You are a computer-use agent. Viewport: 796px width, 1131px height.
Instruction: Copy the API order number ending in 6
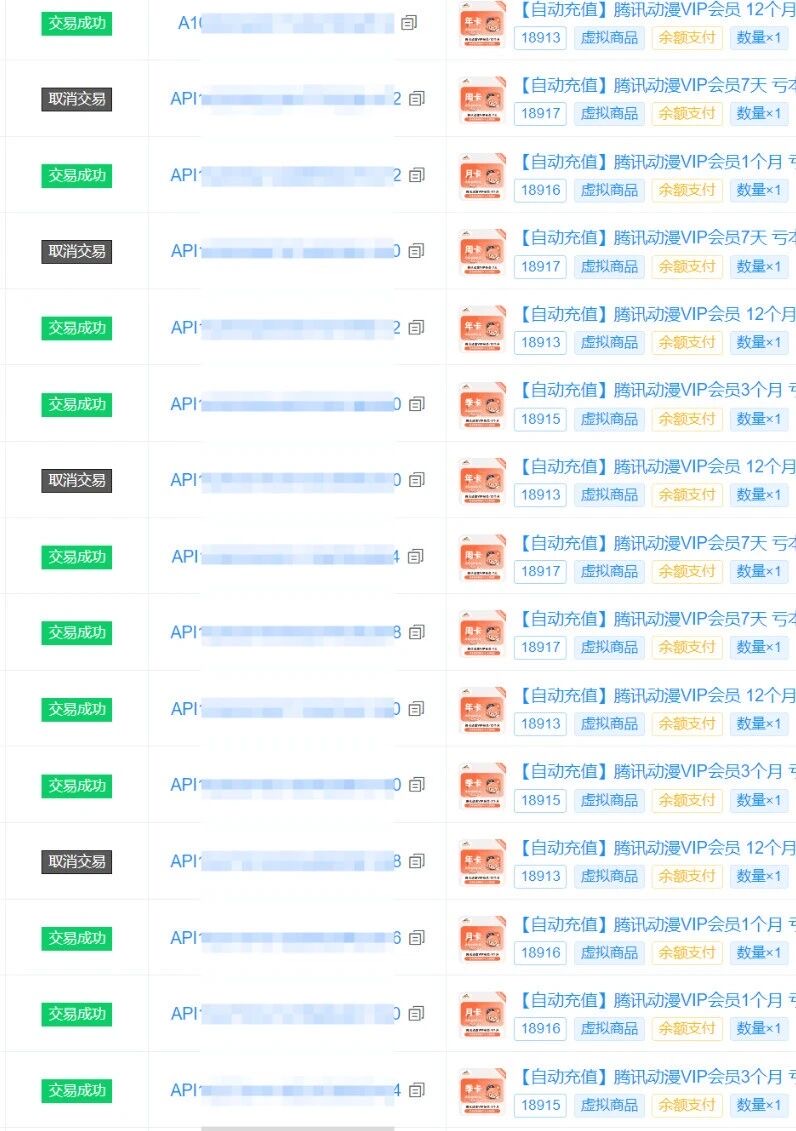coord(416,938)
